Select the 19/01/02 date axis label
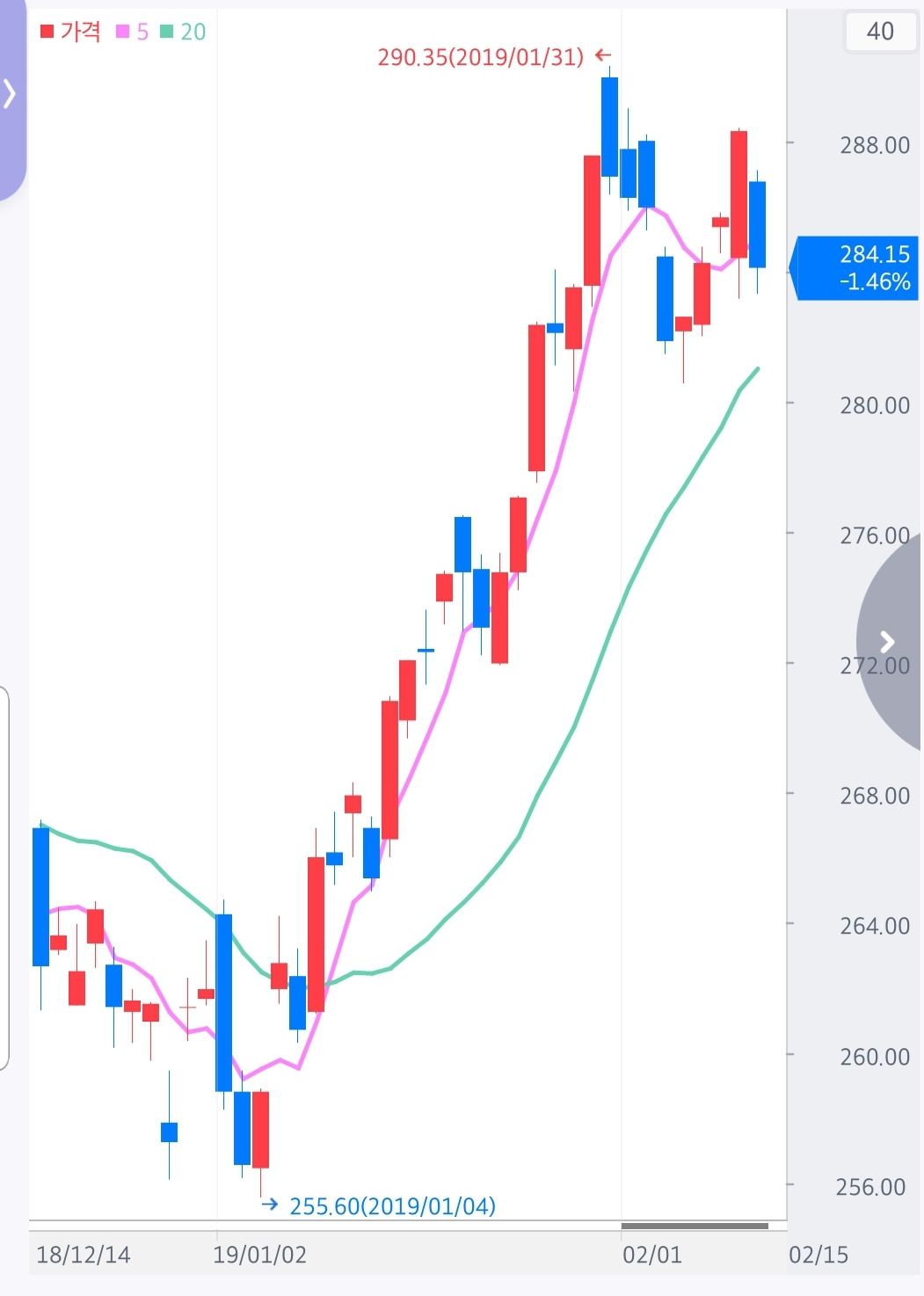Screen dimensions: 924x1296 [x=261, y=1254]
